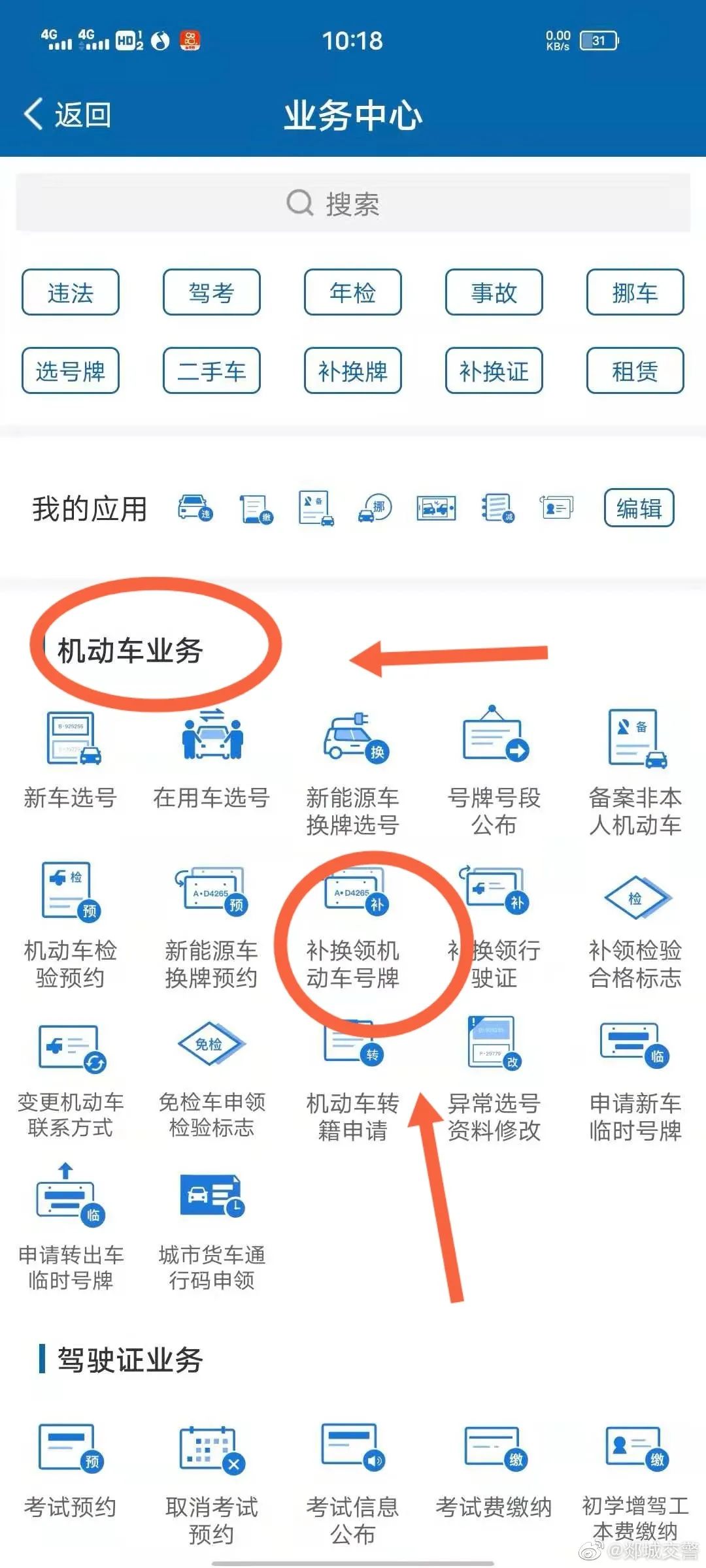Open 考试预约 under 驾驶证业务

(x=71, y=1473)
